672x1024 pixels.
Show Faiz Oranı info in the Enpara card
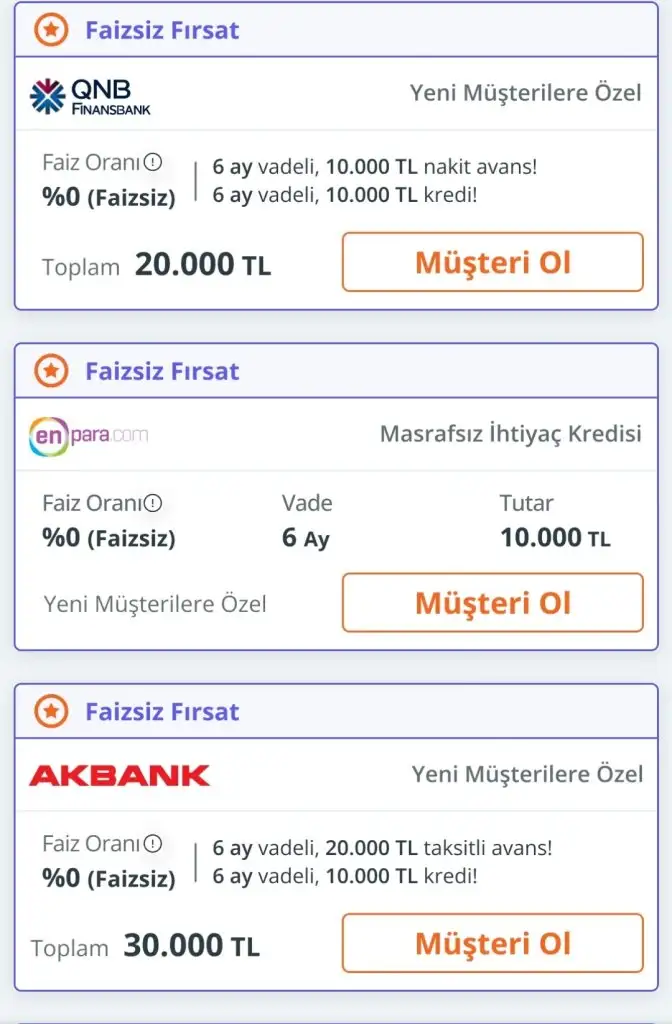[x=153, y=503]
